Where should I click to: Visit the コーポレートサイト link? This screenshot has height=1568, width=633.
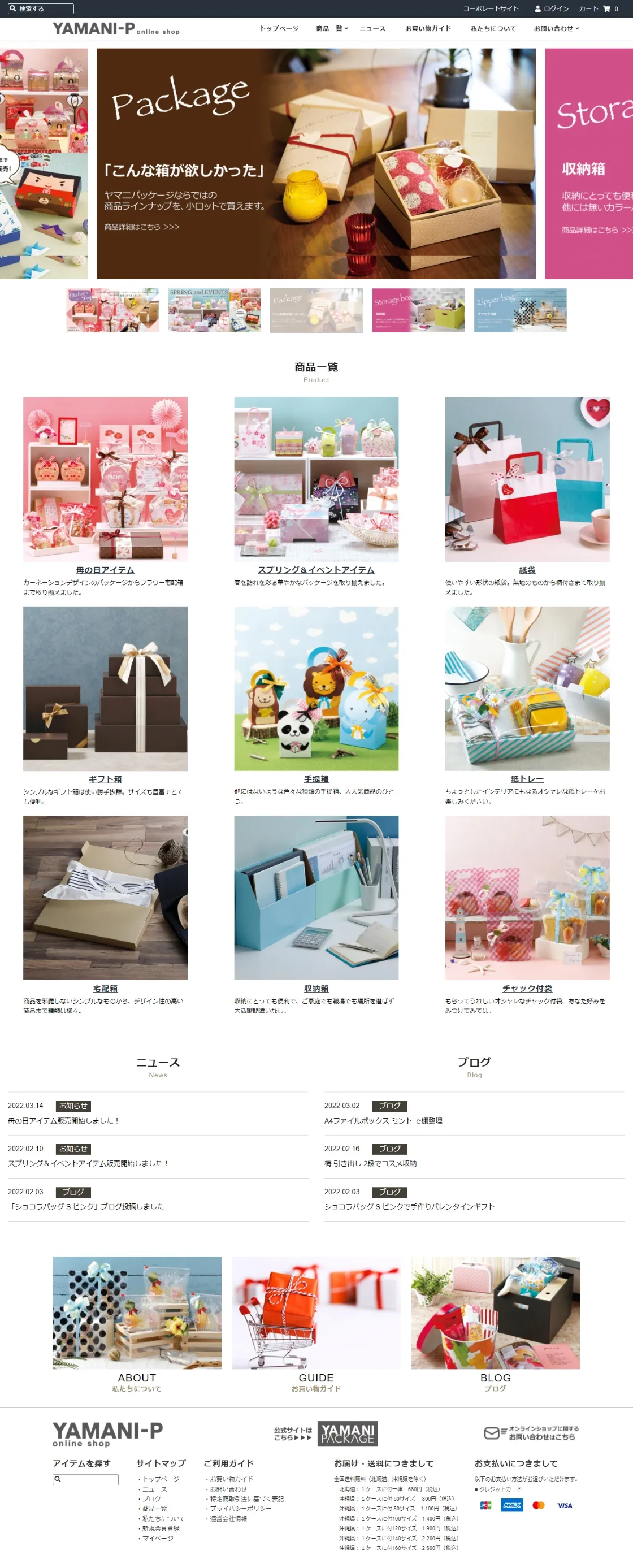pyautogui.click(x=491, y=8)
